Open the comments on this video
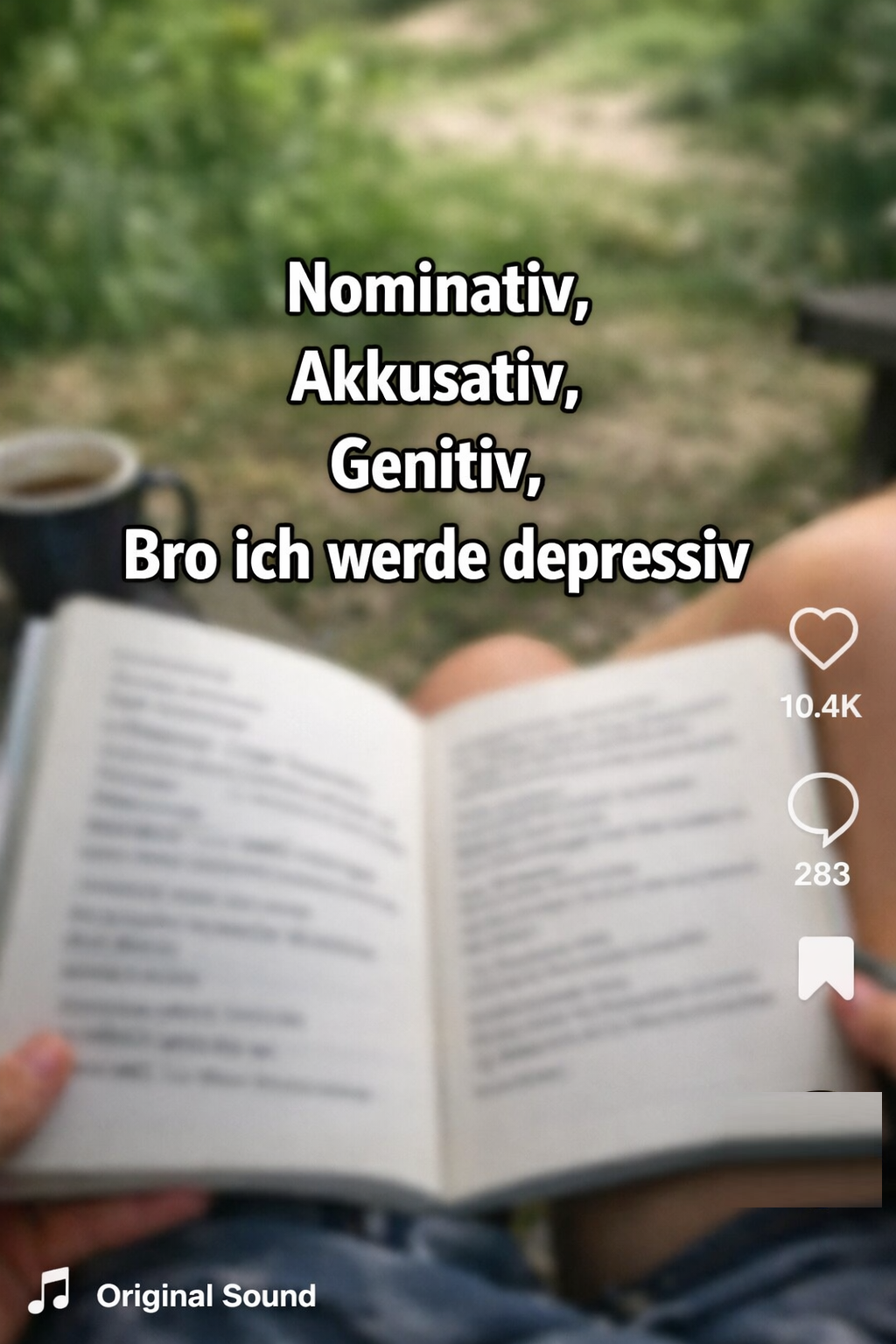 822,808
